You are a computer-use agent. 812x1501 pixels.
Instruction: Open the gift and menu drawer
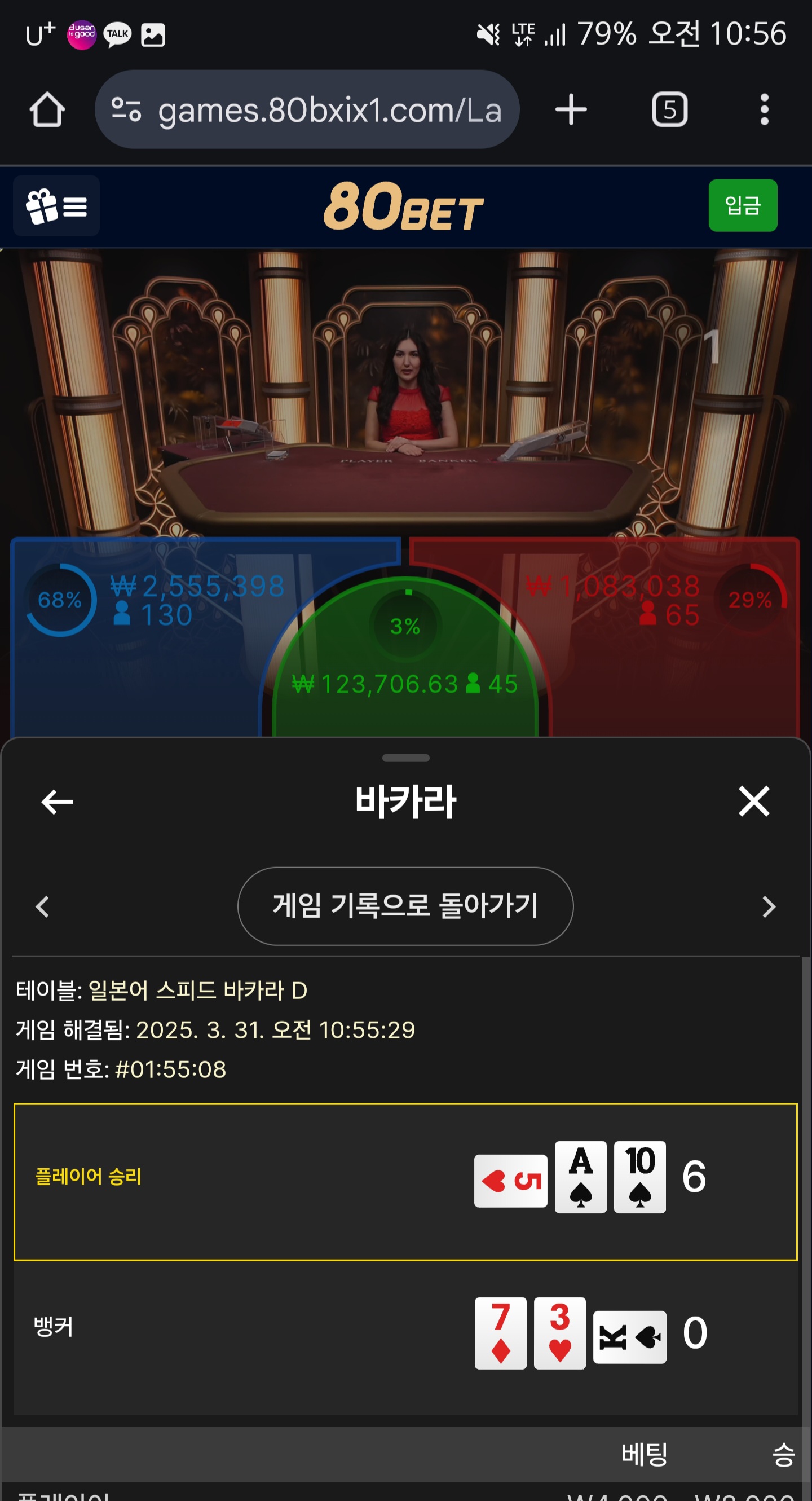point(56,206)
